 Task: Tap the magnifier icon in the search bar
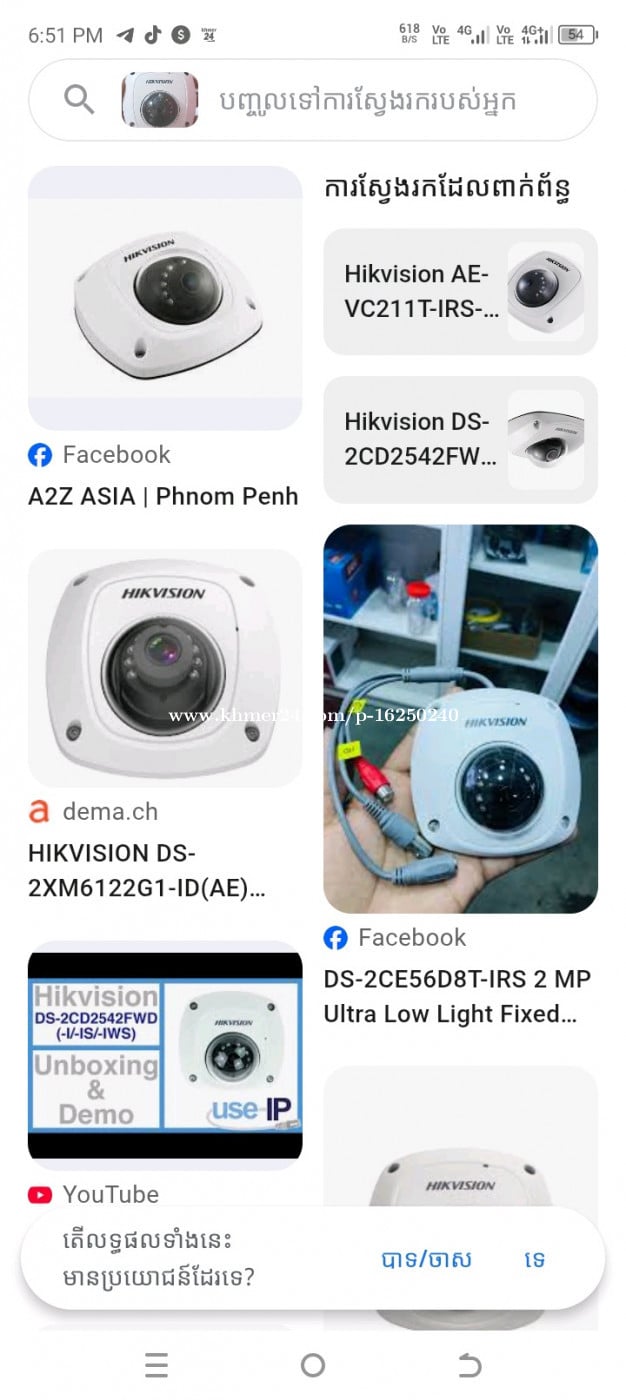pos(78,99)
